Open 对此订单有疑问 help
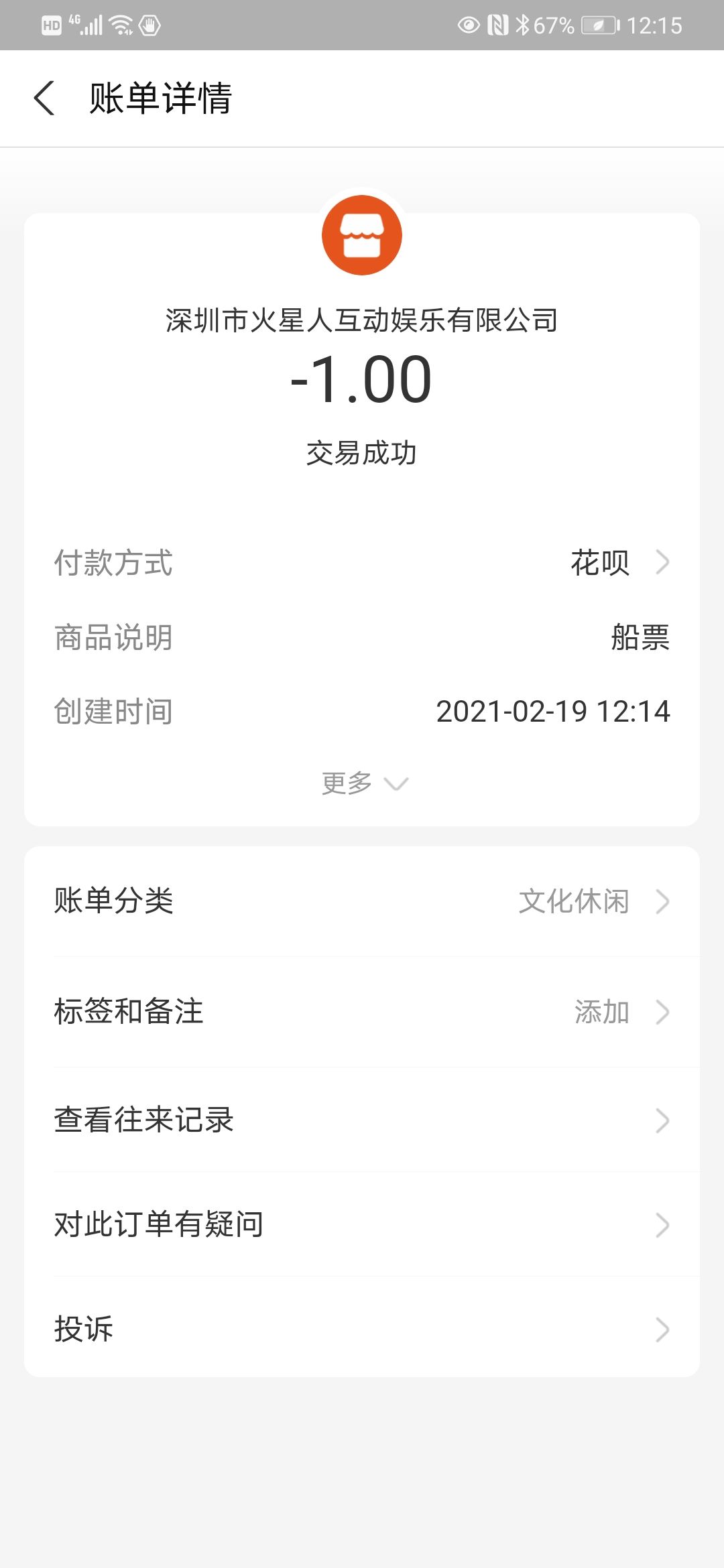 pos(362,1224)
